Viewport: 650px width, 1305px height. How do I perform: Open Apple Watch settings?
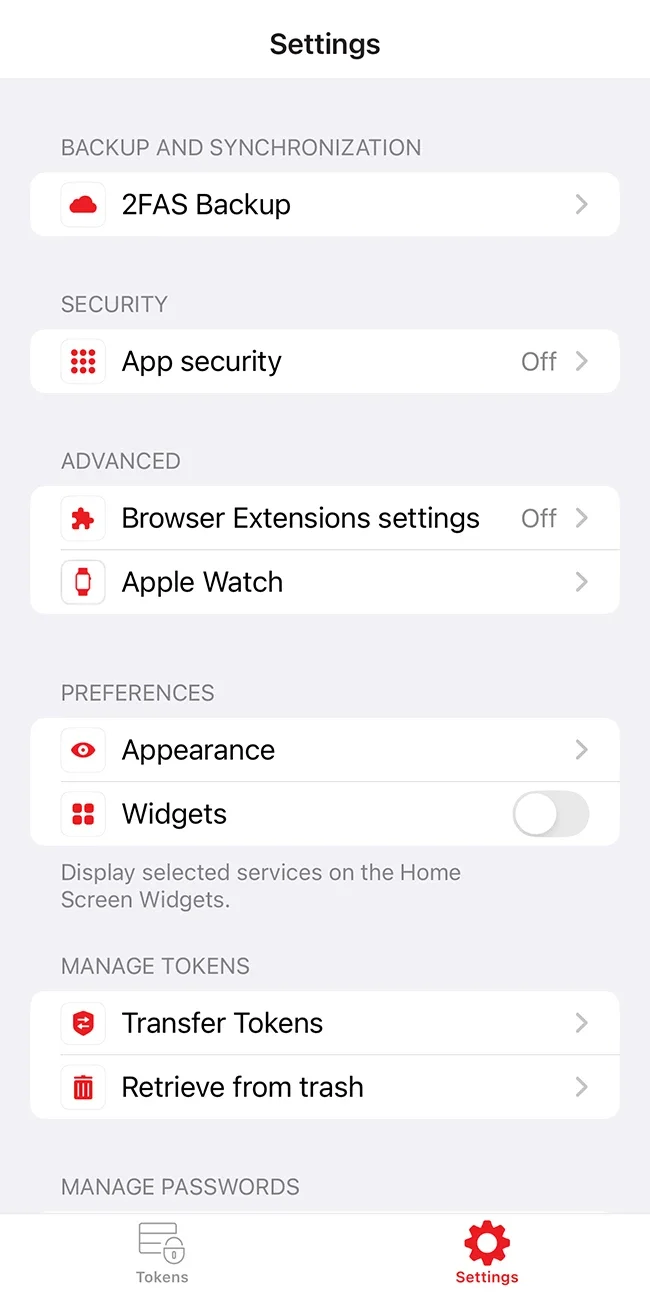[324, 582]
